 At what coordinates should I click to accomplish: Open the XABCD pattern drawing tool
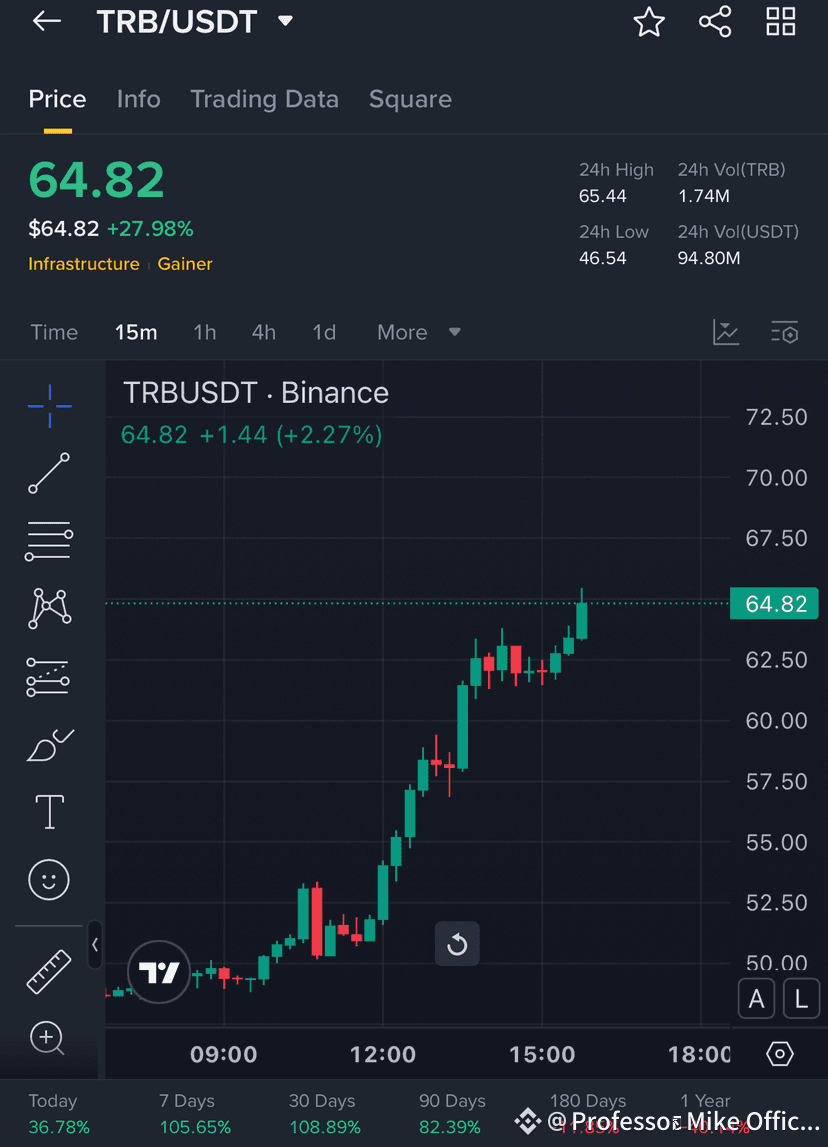click(48, 607)
